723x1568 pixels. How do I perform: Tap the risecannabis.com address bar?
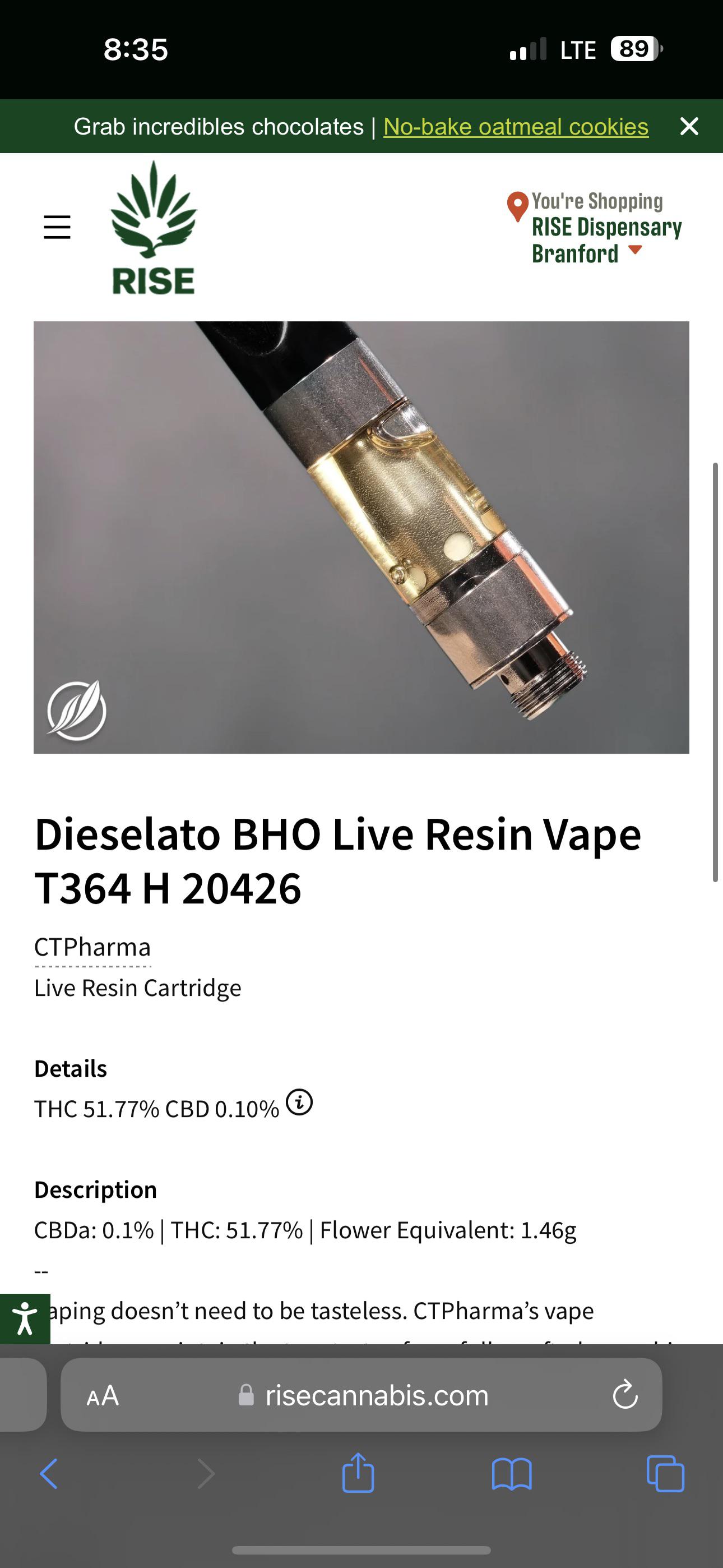click(x=376, y=1395)
